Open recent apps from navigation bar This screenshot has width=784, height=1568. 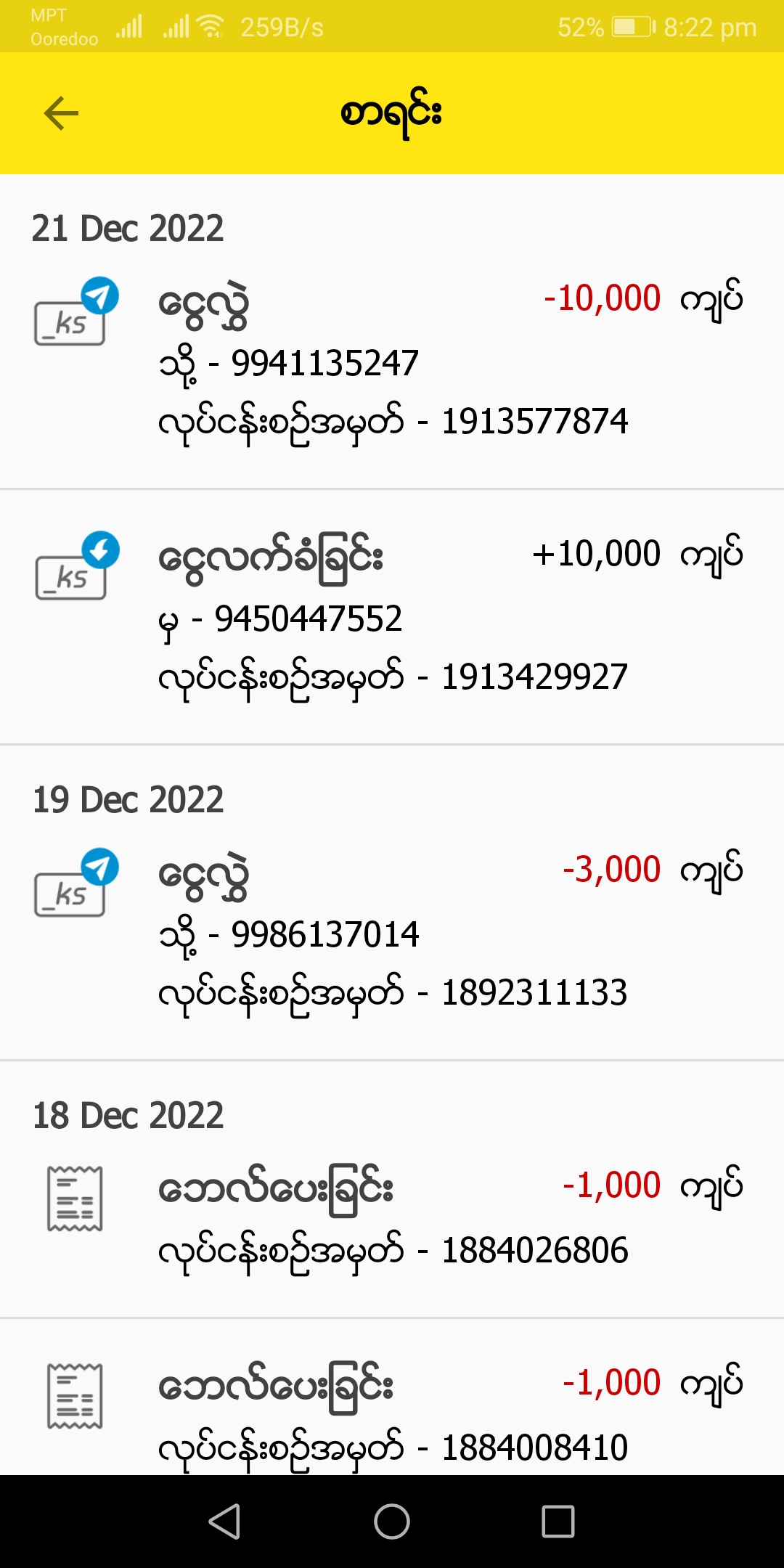click(558, 1522)
